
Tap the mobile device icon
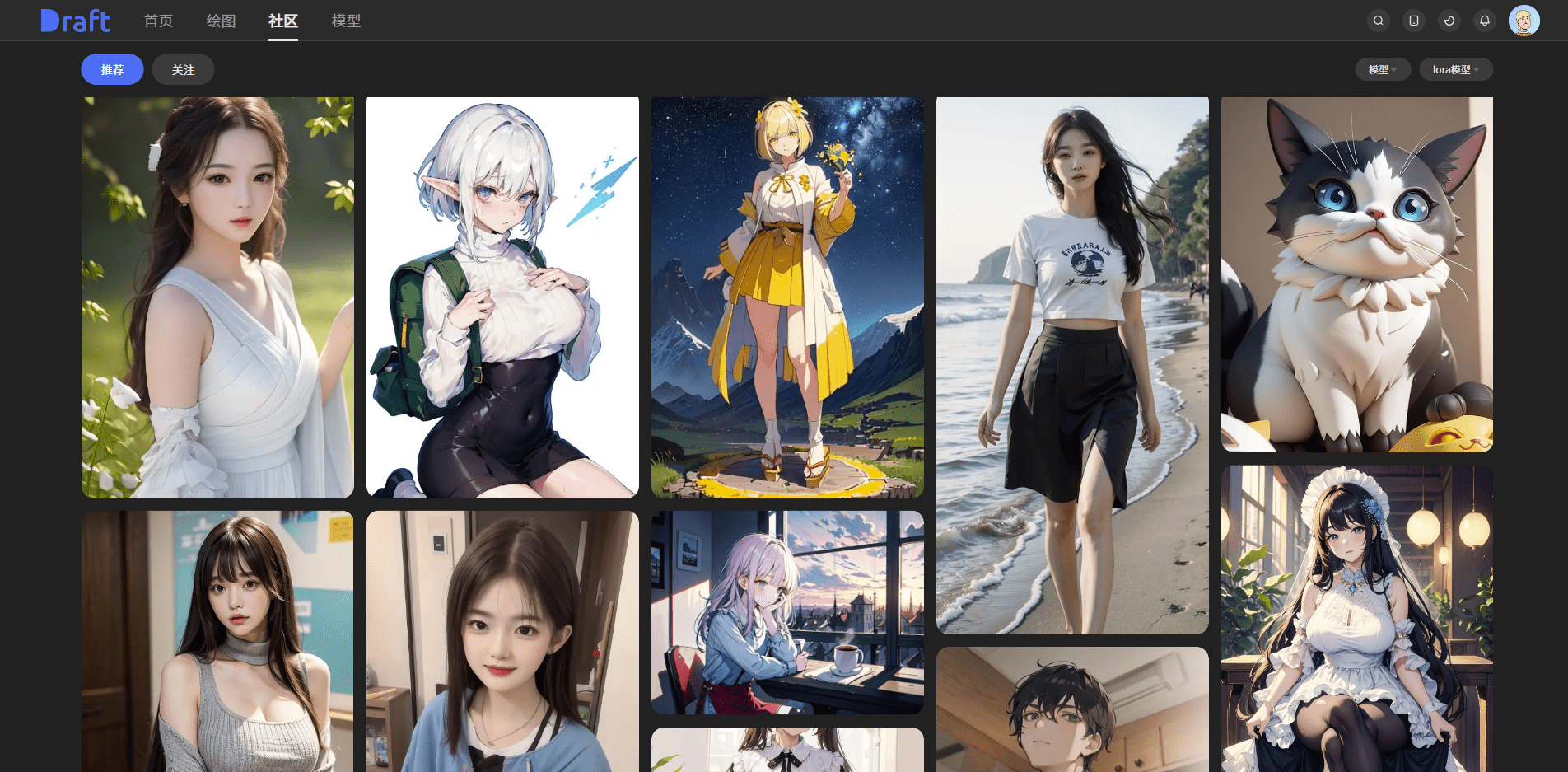coord(1414,21)
